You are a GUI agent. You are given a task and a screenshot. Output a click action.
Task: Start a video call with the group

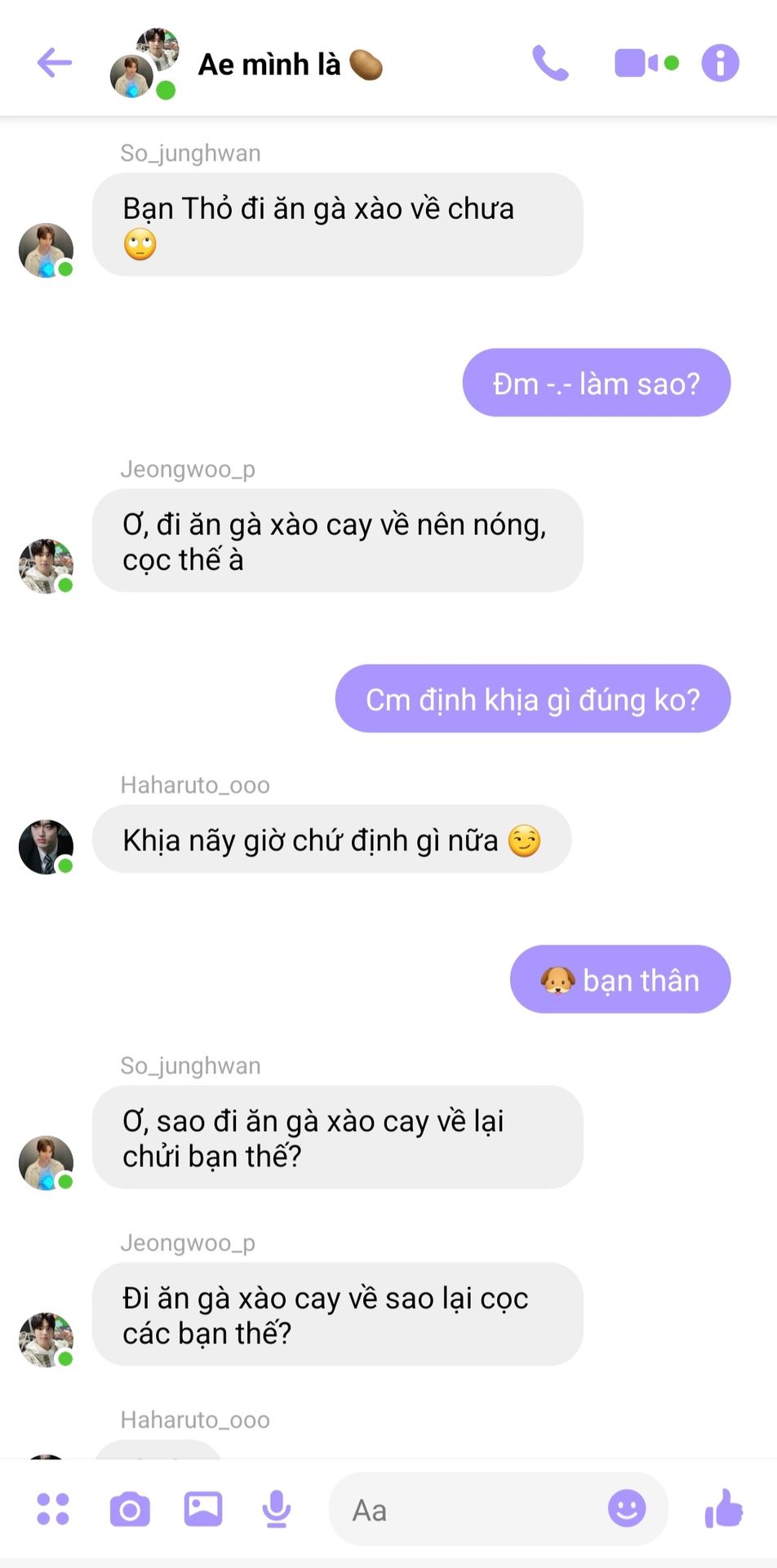click(646, 63)
